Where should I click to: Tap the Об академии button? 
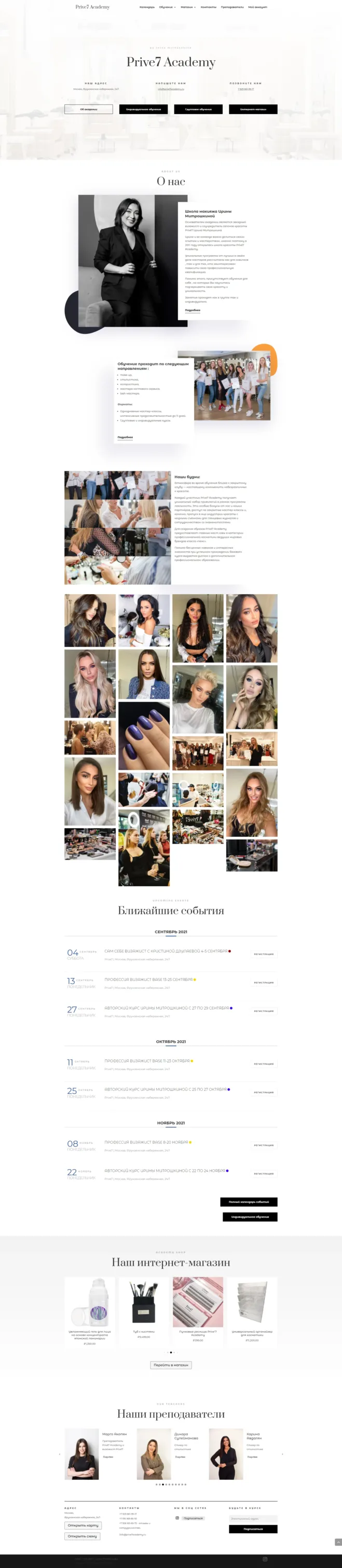point(88,109)
